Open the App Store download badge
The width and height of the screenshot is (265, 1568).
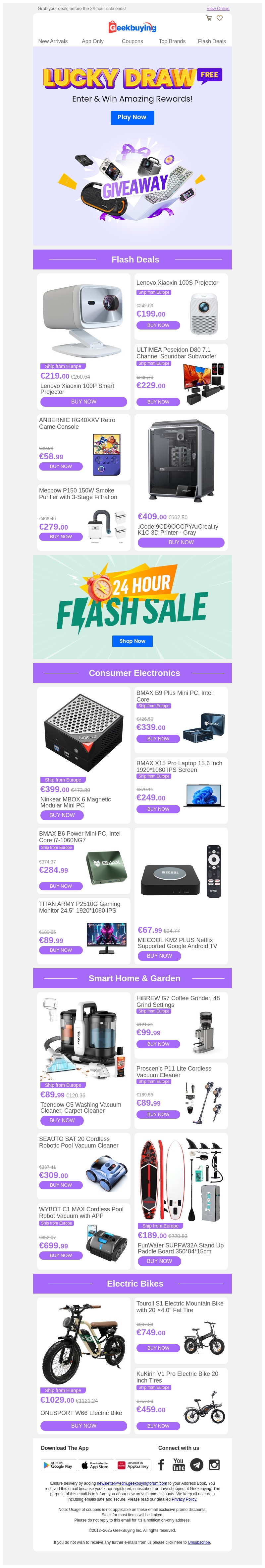click(x=95, y=1465)
